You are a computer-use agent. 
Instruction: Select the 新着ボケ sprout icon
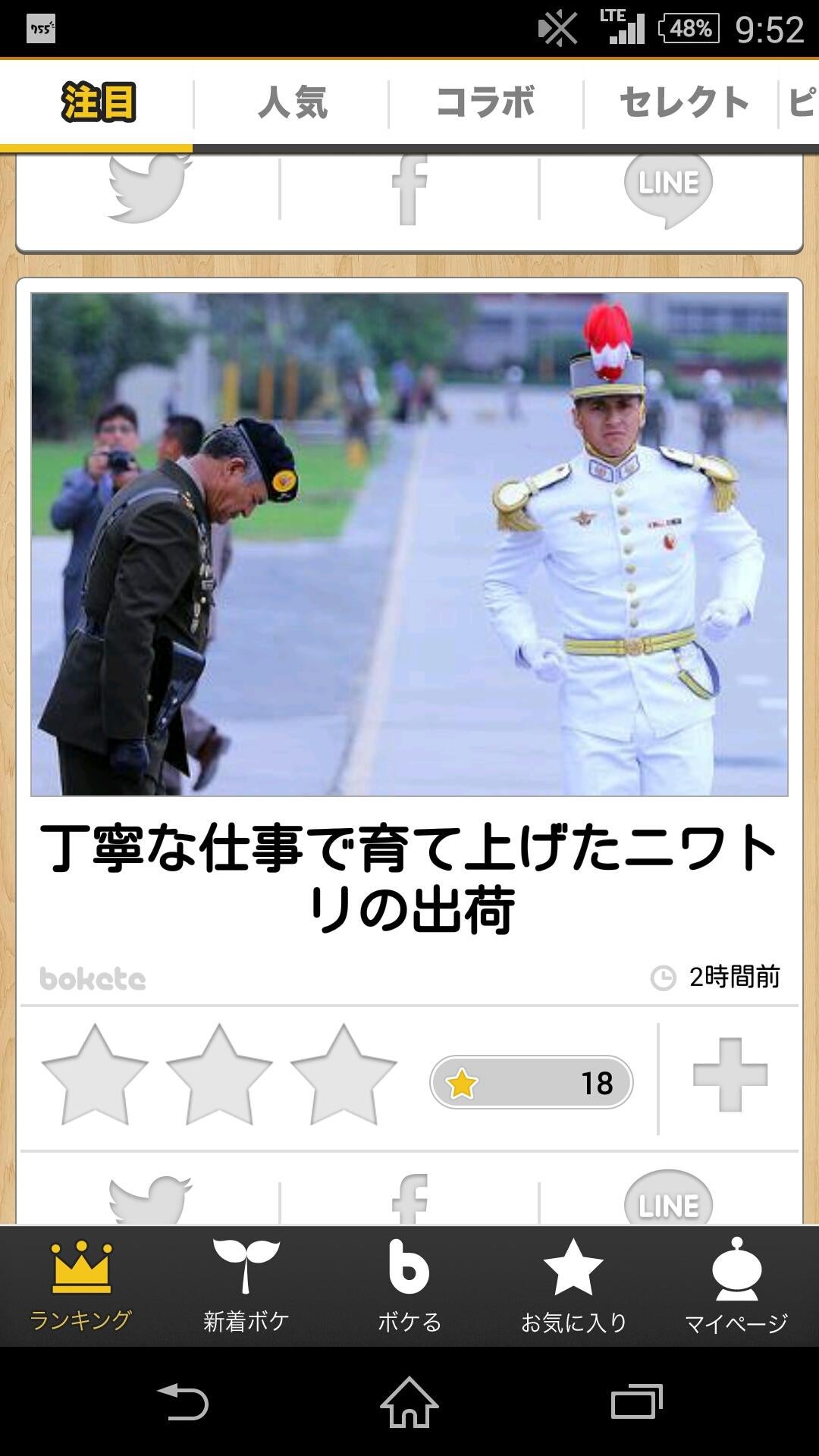245,1282
